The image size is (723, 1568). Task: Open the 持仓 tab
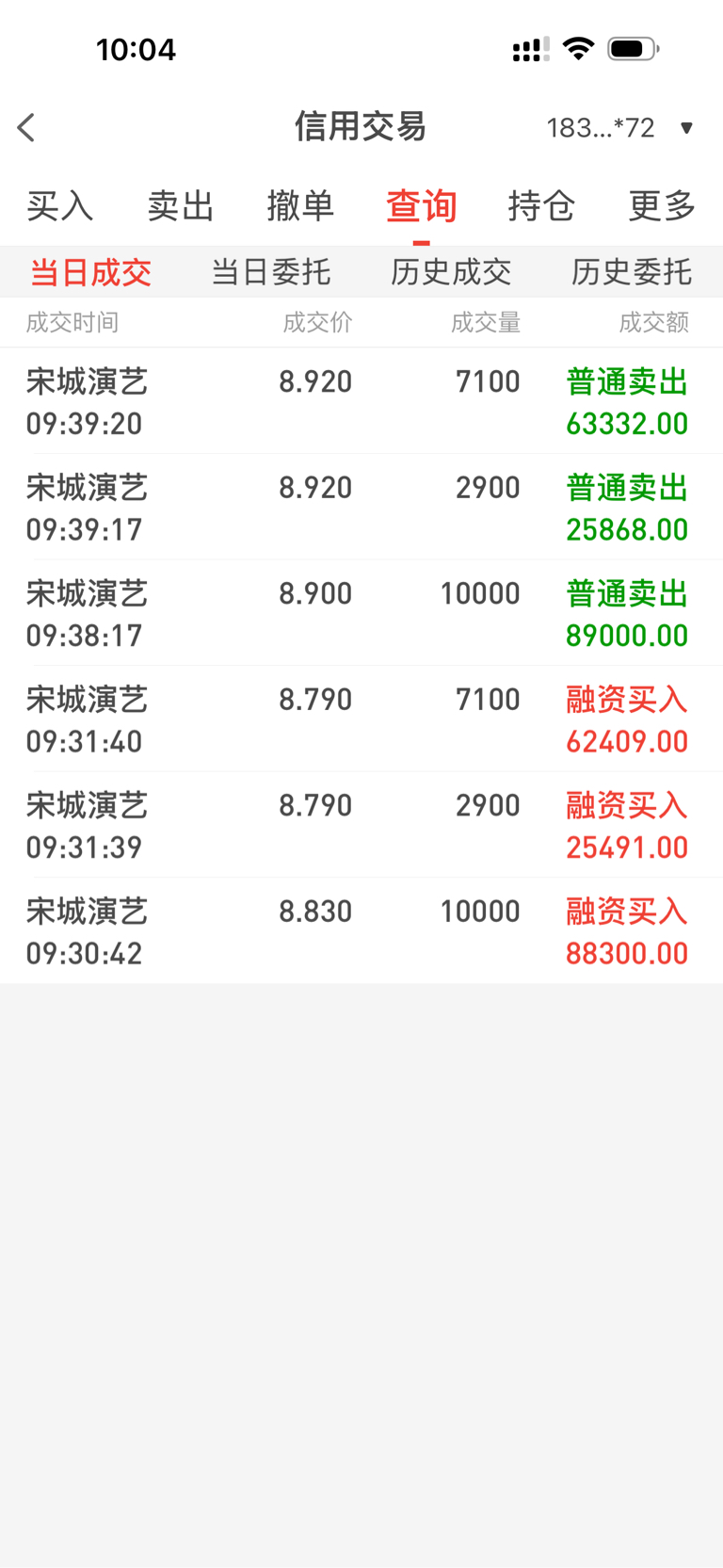click(x=542, y=205)
